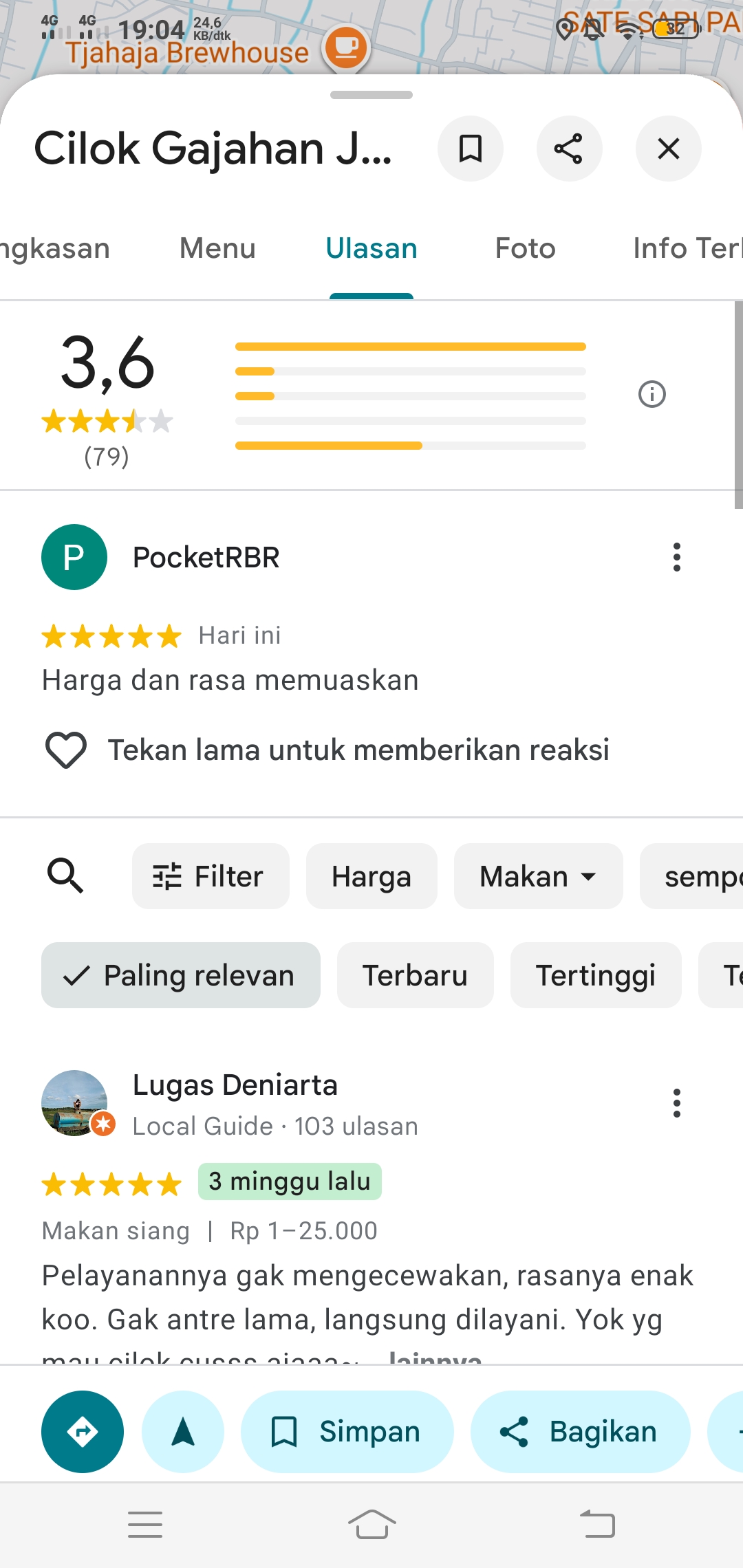Expand the Makan dropdown chip
The width and height of the screenshot is (743, 1568).
coord(539,876)
